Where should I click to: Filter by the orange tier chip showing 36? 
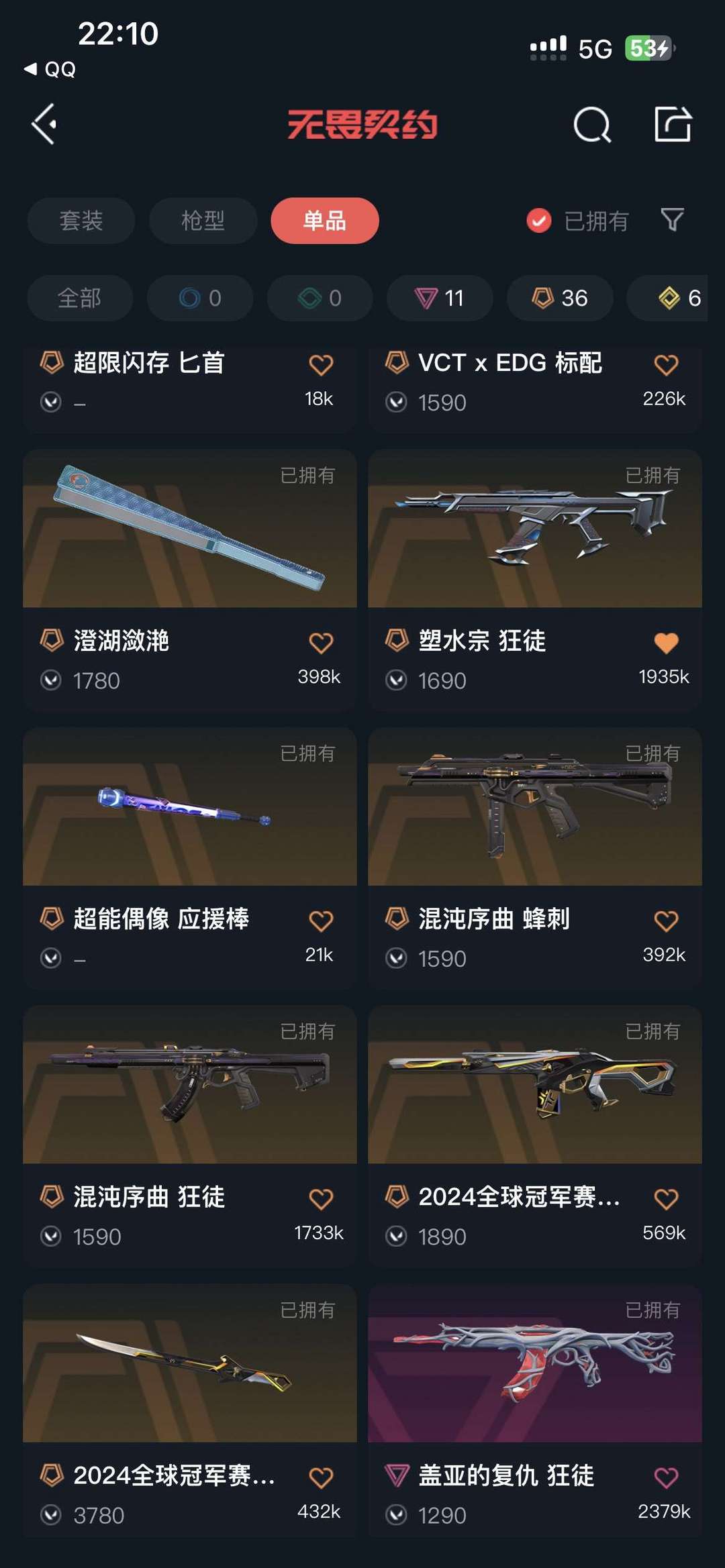pos(560,298)
